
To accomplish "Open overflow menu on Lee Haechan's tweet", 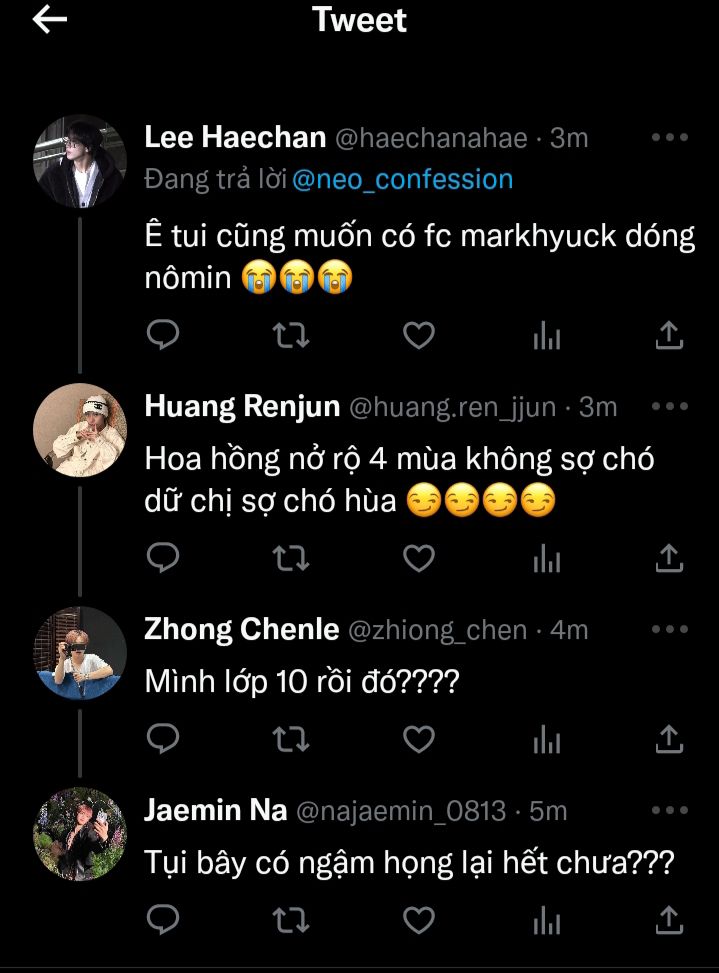I will [669, 138].
